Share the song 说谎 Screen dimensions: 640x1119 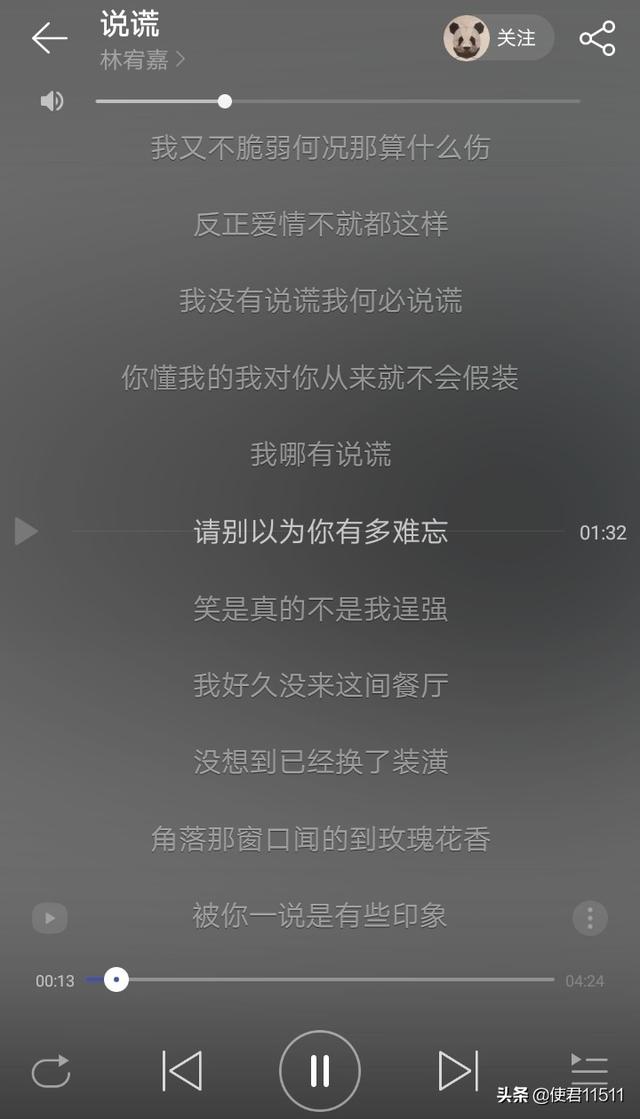coord(597,39)
